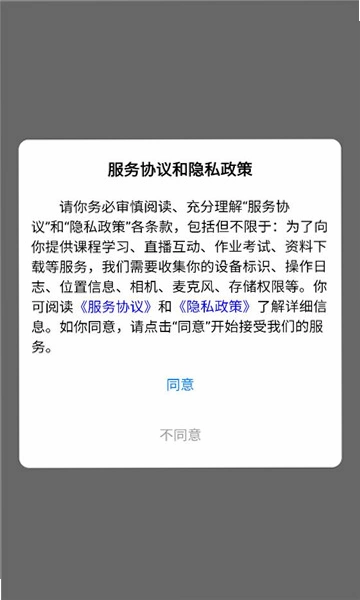
Task: Open the 《服务协议》 link
Action: coord(117,307)
